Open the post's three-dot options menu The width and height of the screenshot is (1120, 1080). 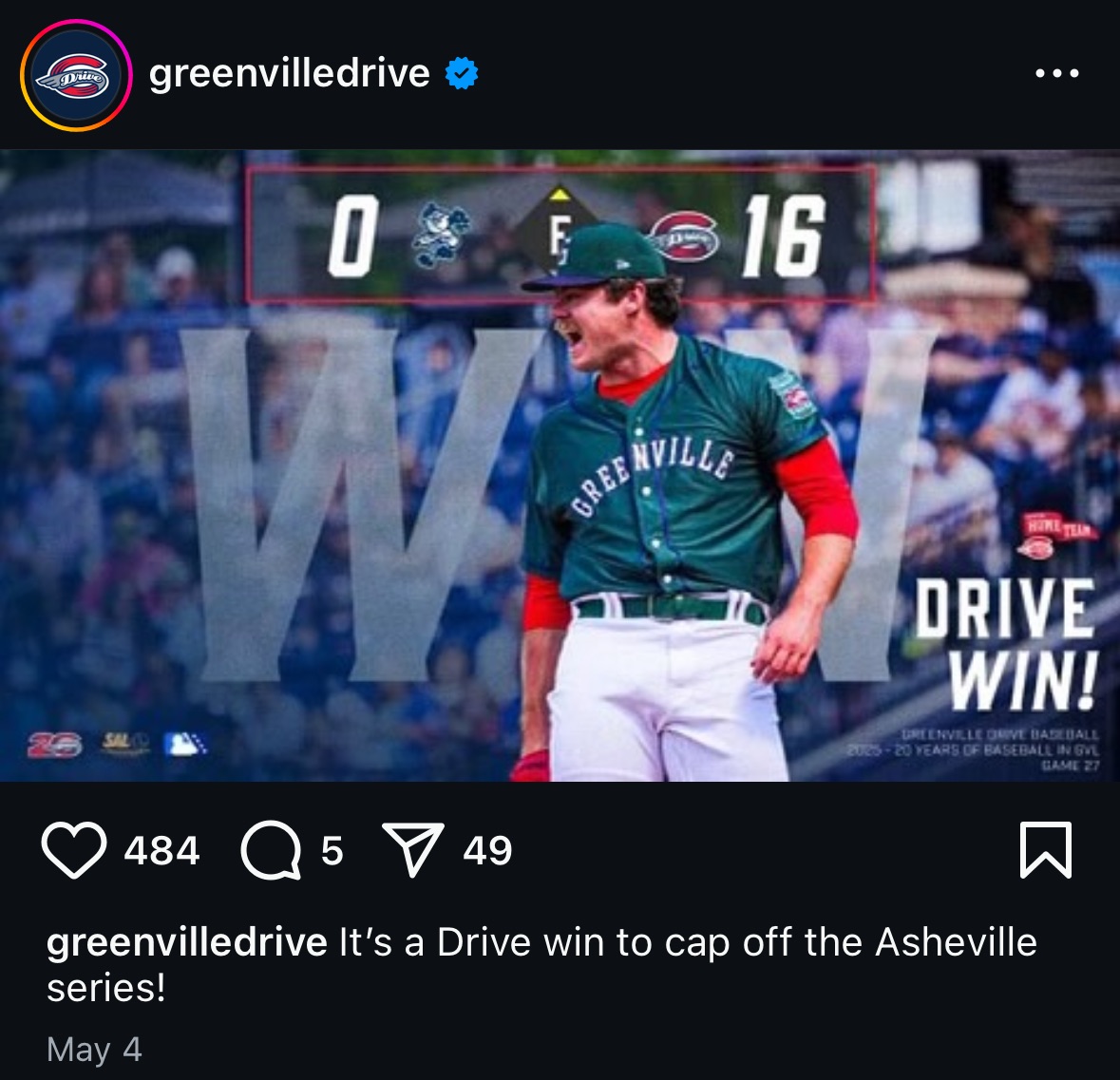pos(1056,73)
